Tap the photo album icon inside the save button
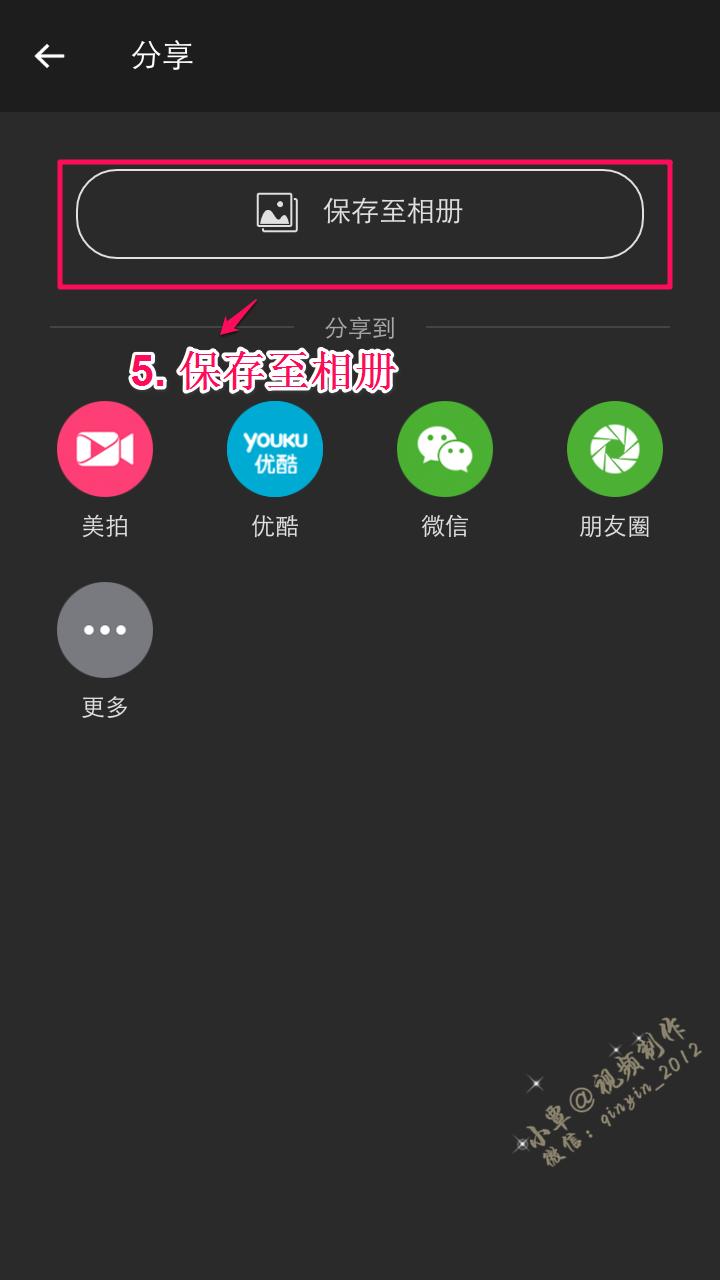 [x=275, y=210]
